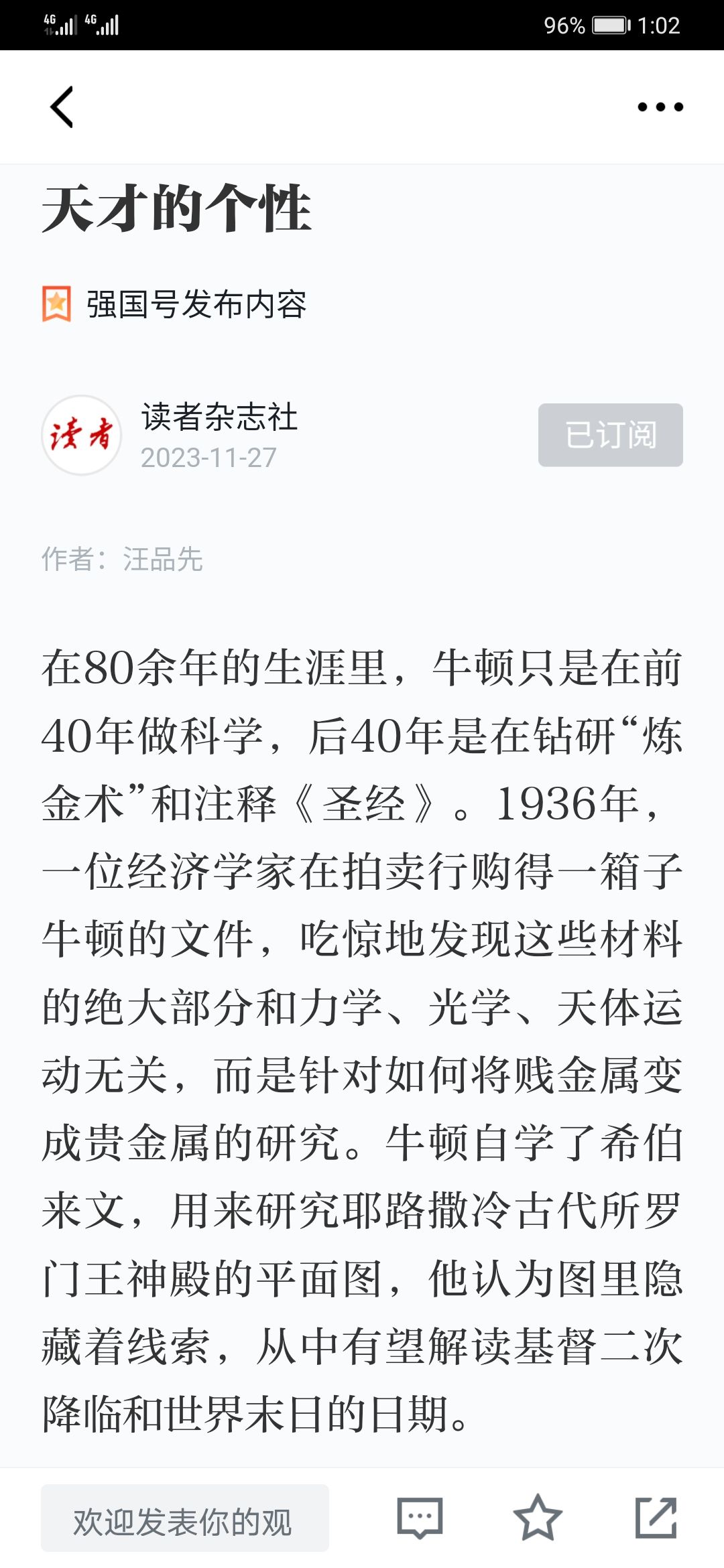
Task: Open the comments icon
Action: [x=420, y=1518]
